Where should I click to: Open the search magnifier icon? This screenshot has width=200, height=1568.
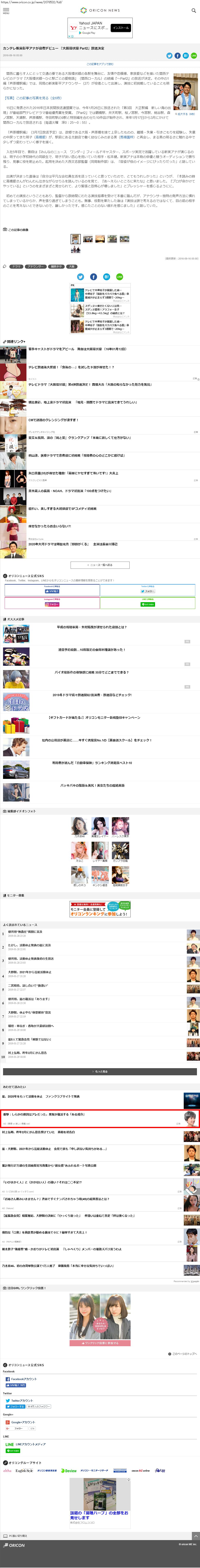pos(193,10)
